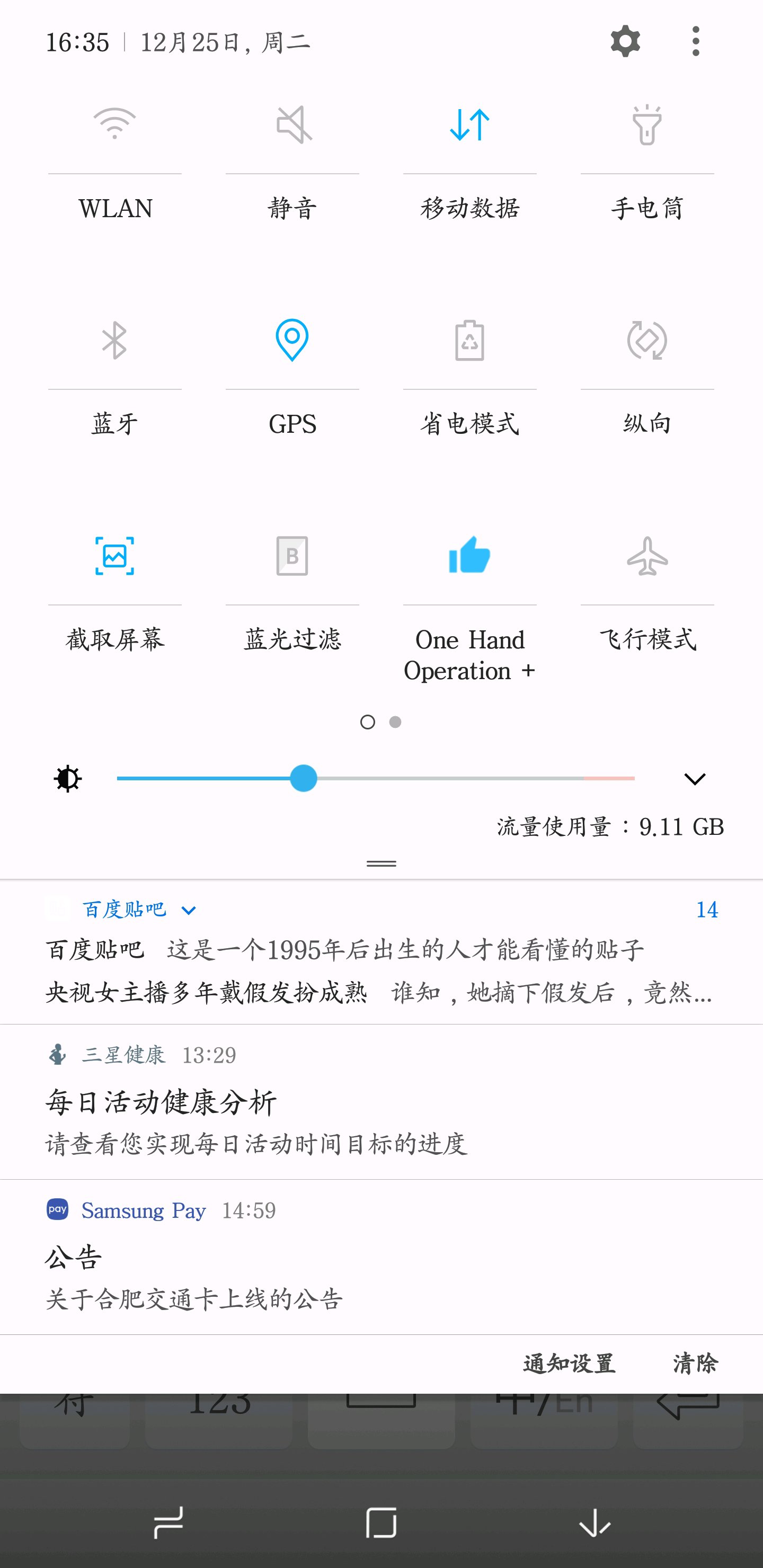Open 三星健康 daily activity notification

point(381,1102)
